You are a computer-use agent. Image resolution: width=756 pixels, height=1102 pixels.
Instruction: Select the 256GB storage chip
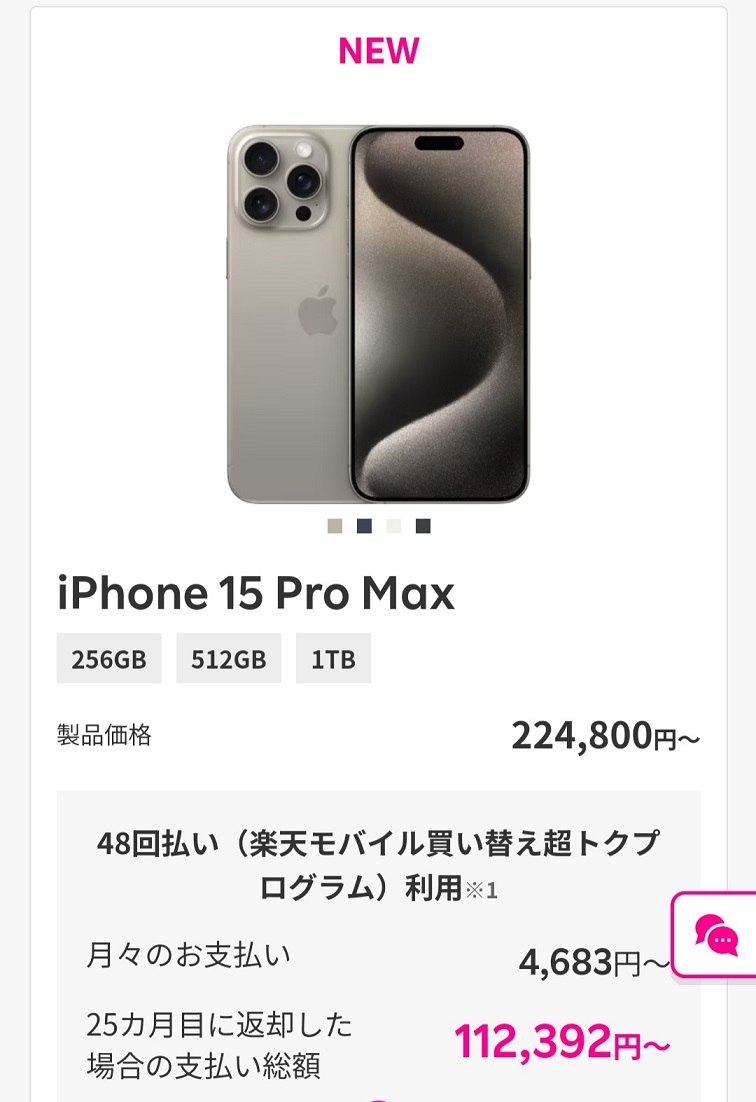click(x=109, y=659)
